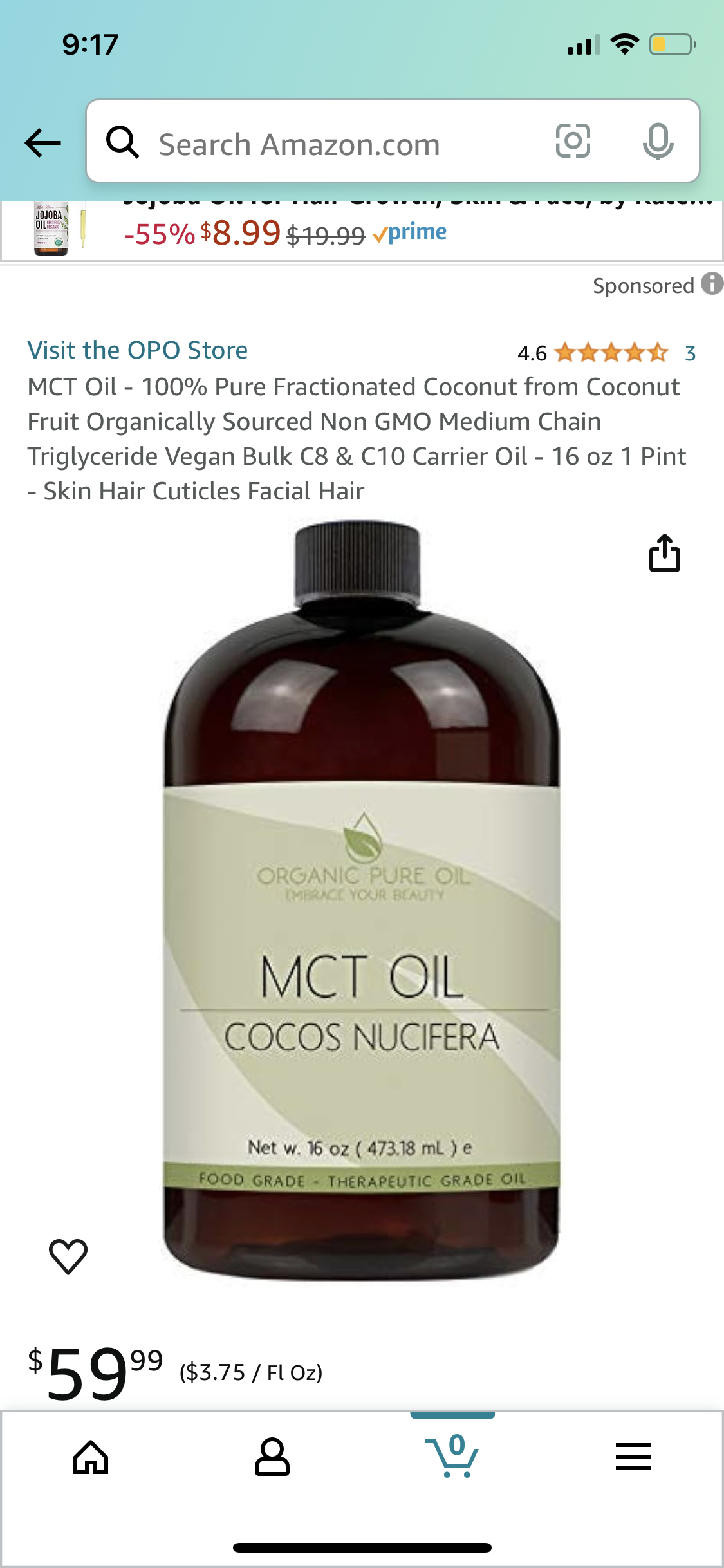
Task: Open the 4.6 star ratings
Action: pyautogui.click(x=606, y=353)
